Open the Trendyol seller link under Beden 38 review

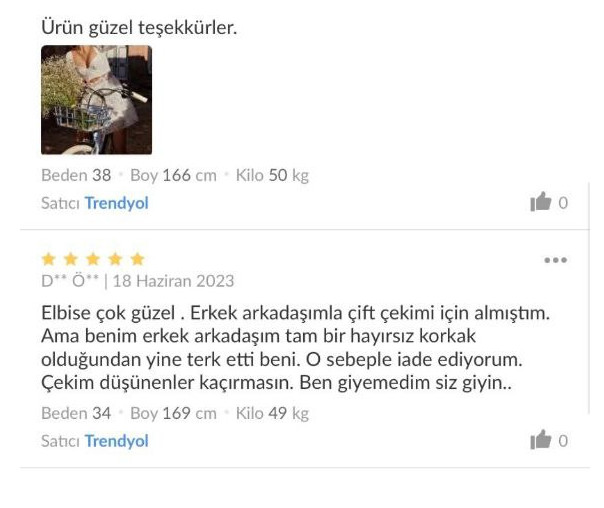click(x=116, y=203)
